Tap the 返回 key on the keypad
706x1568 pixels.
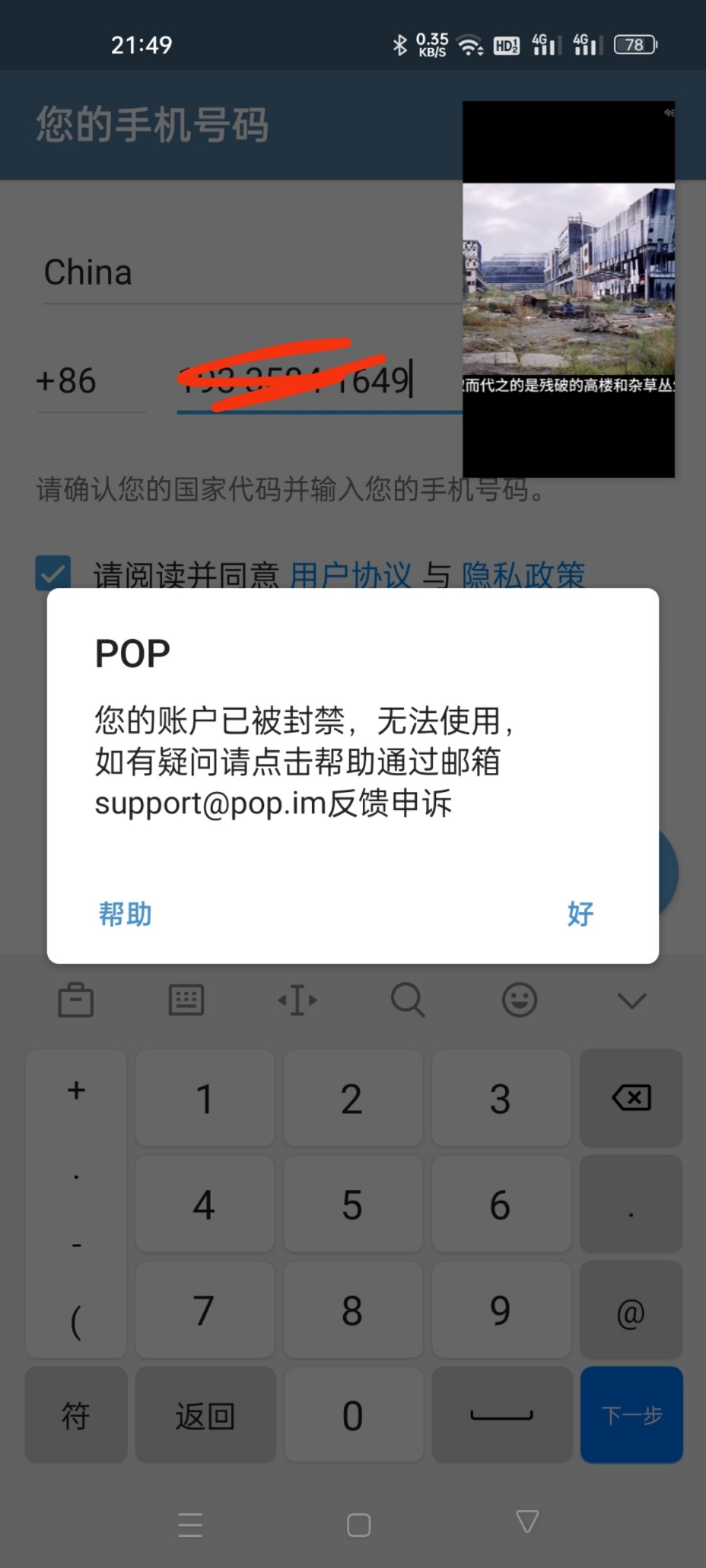click(205, 1415)
